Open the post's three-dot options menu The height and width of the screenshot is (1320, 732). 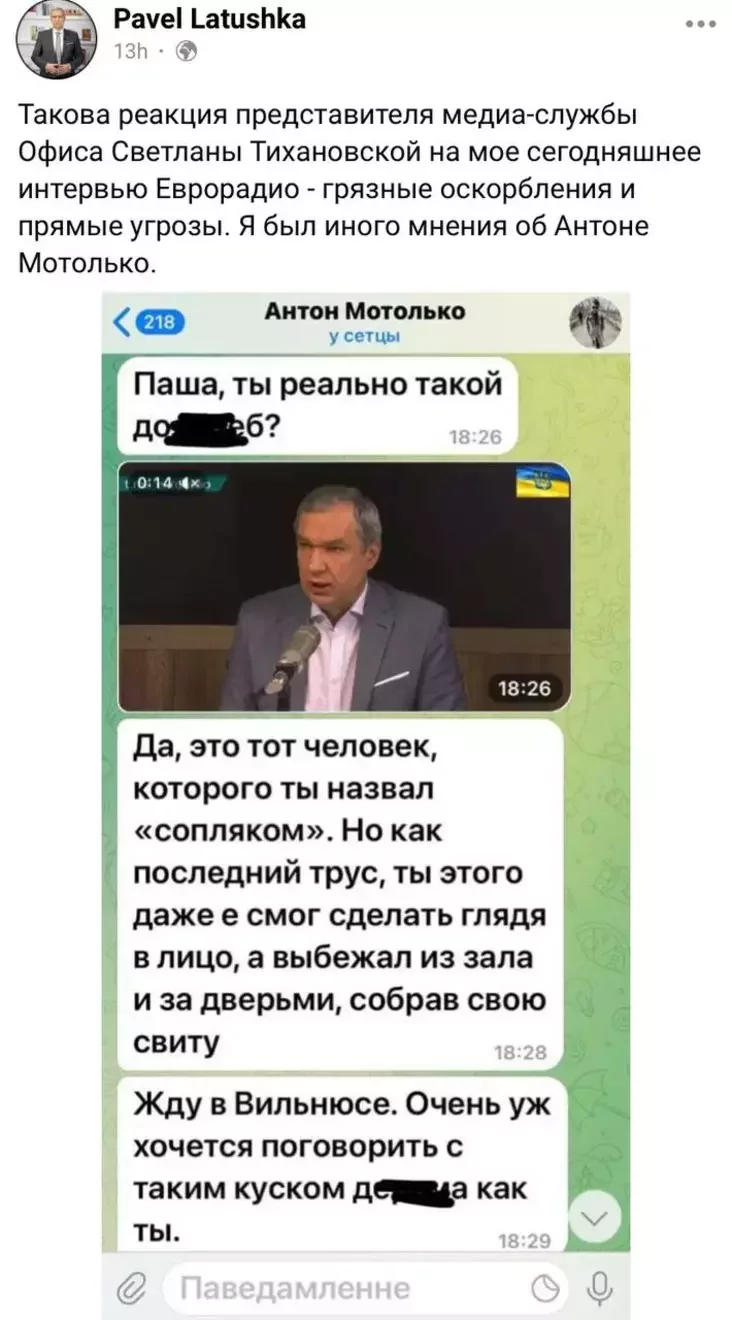(700, 24)
